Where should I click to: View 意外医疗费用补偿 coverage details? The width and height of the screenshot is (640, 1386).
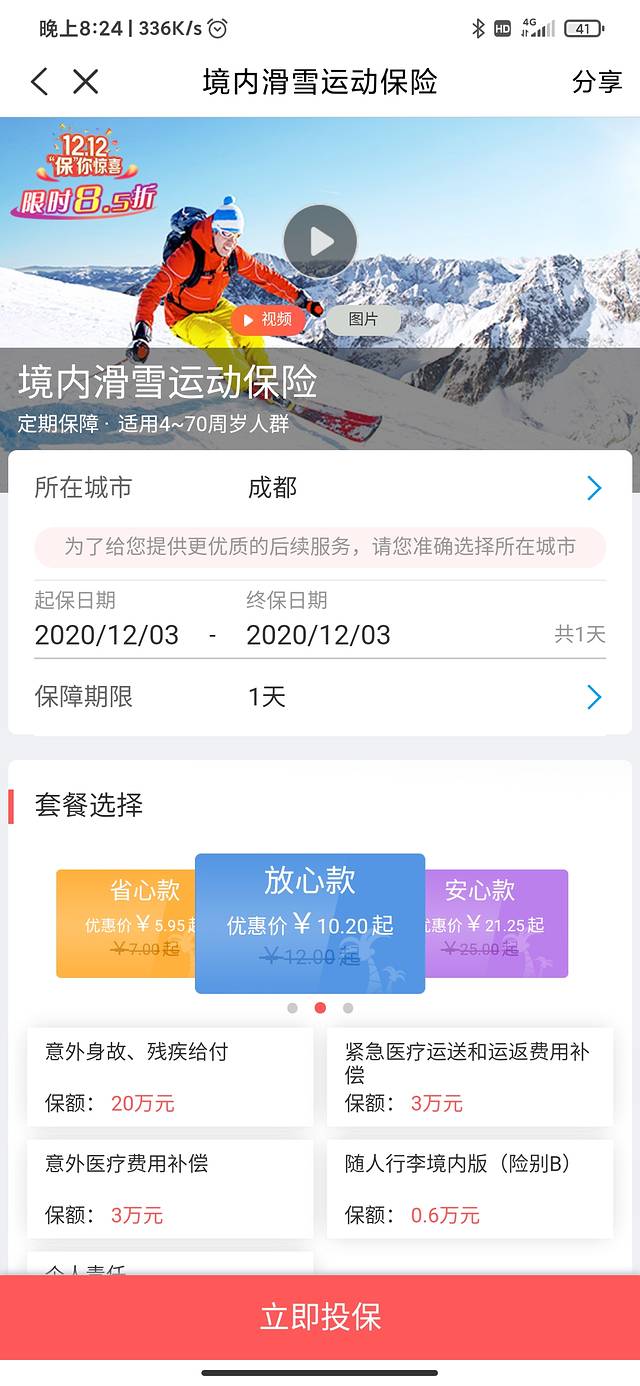click(170, 1189)
